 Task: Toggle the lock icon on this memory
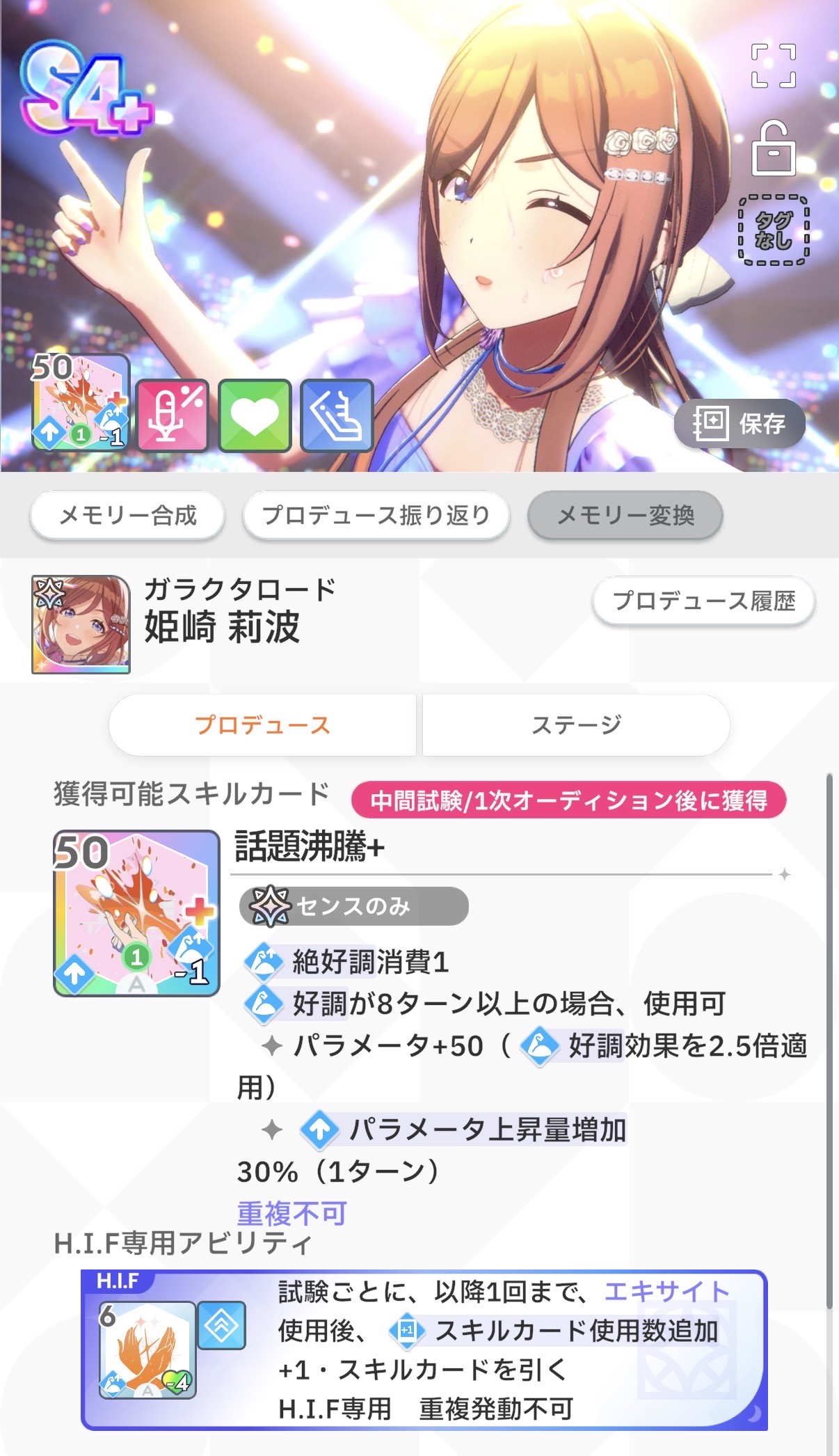(774, 148)
